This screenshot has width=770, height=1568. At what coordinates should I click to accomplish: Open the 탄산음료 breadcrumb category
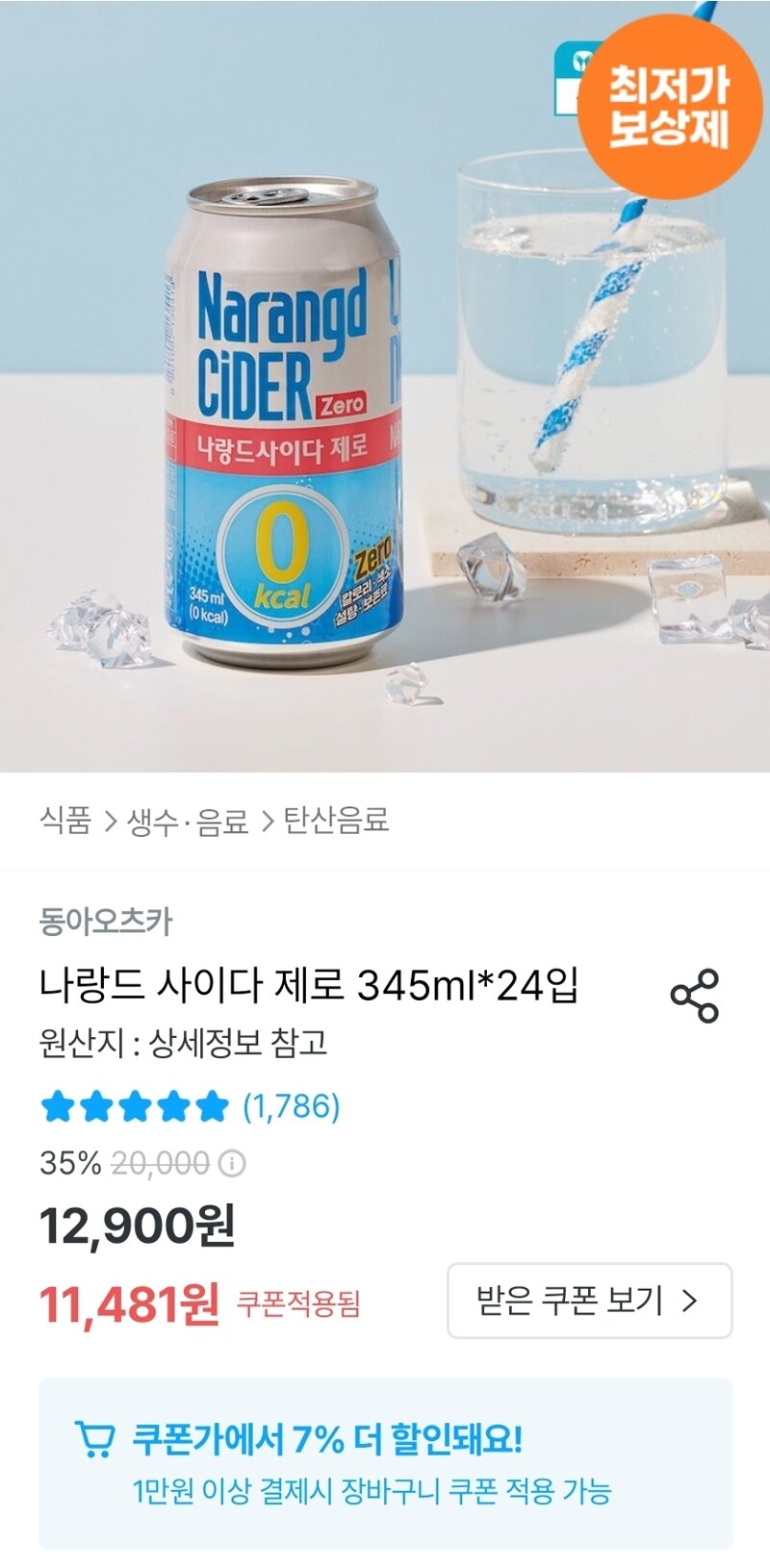336,821
